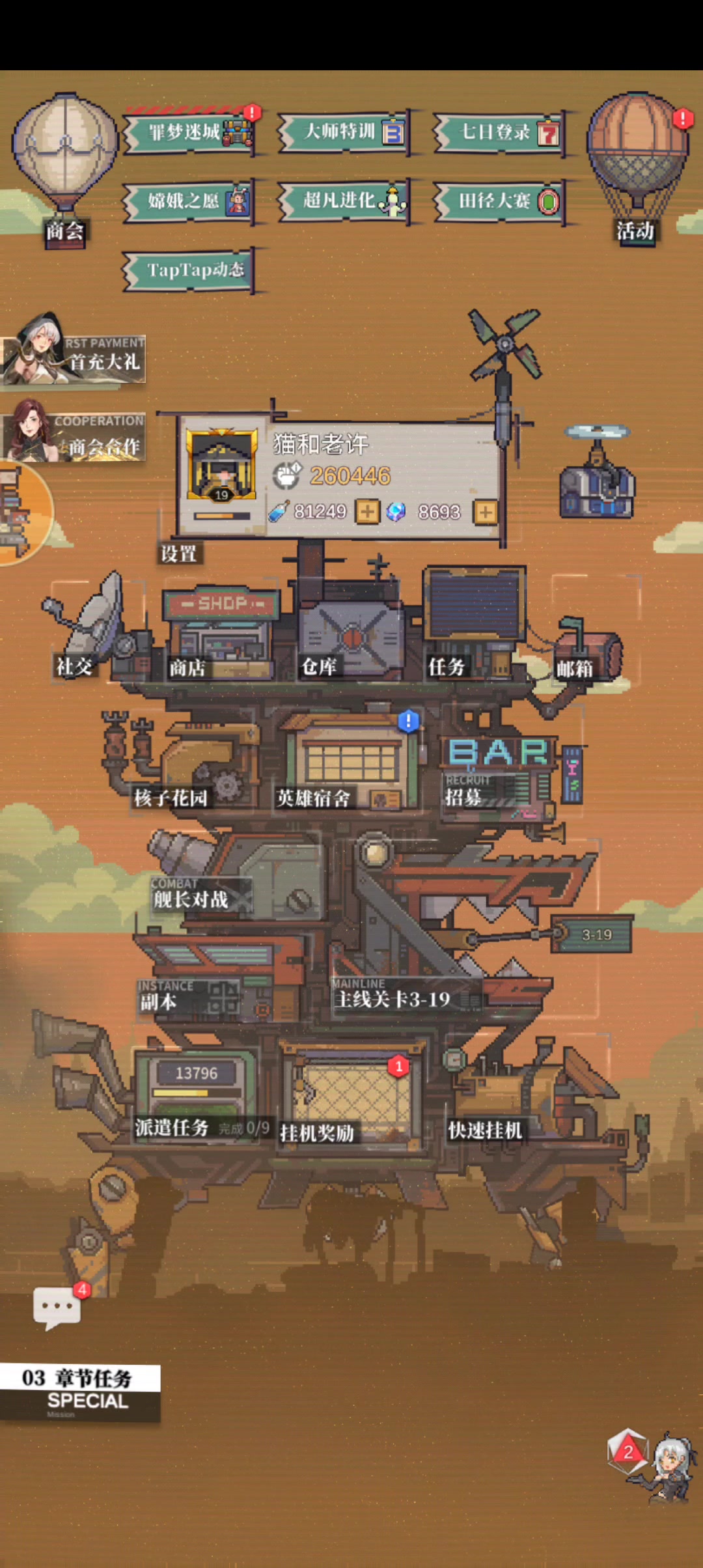Open the 商会合作 cooperation banner

click(73, 431)
